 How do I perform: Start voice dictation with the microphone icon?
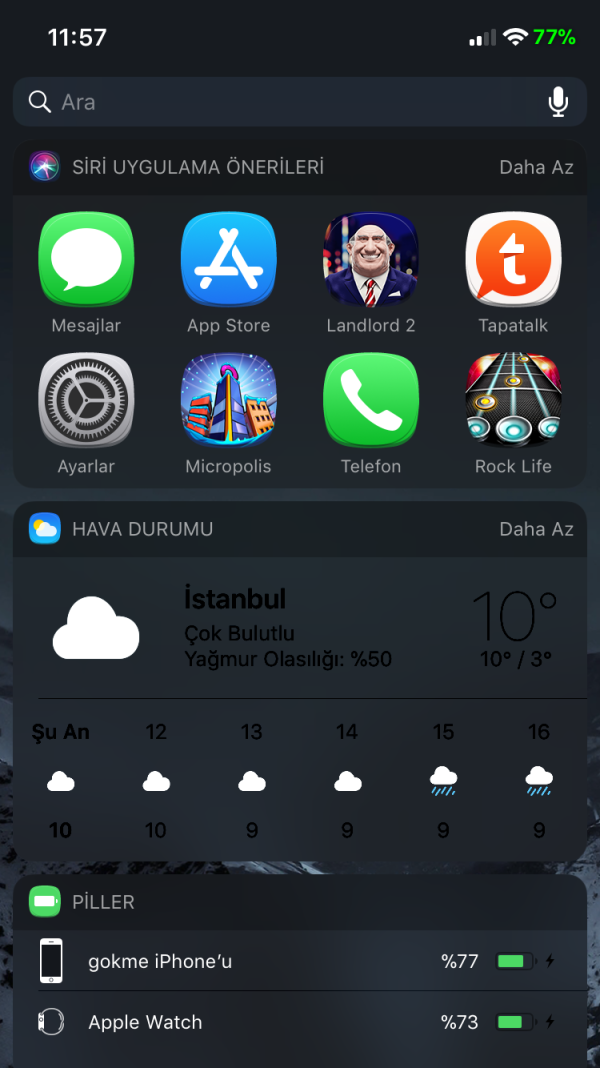point(558,102)
